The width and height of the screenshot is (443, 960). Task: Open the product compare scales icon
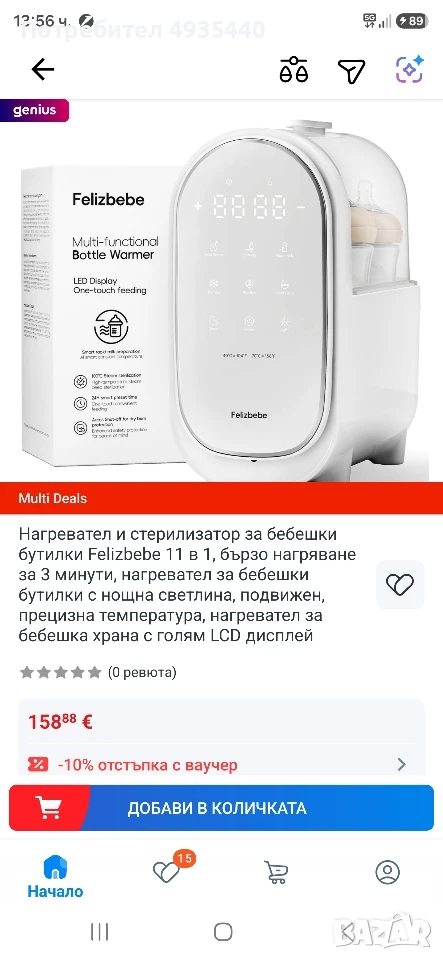[294, 70]
